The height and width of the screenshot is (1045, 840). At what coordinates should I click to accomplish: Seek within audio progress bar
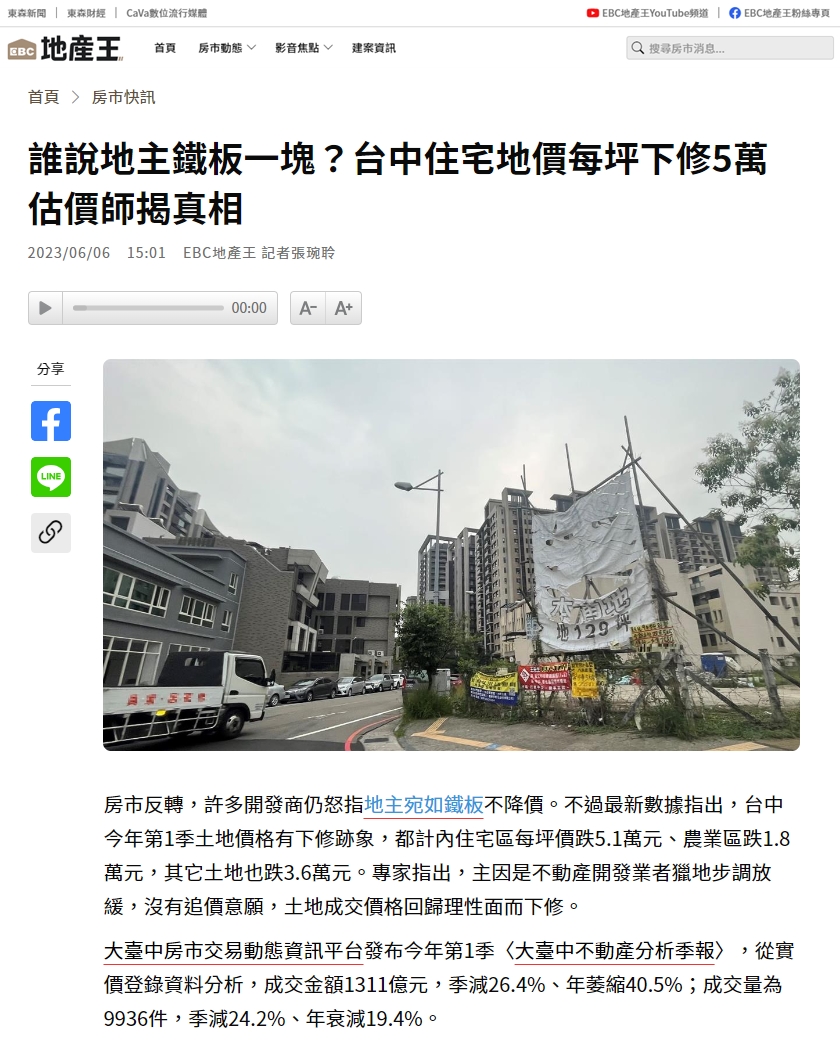[x=148, y=308]
